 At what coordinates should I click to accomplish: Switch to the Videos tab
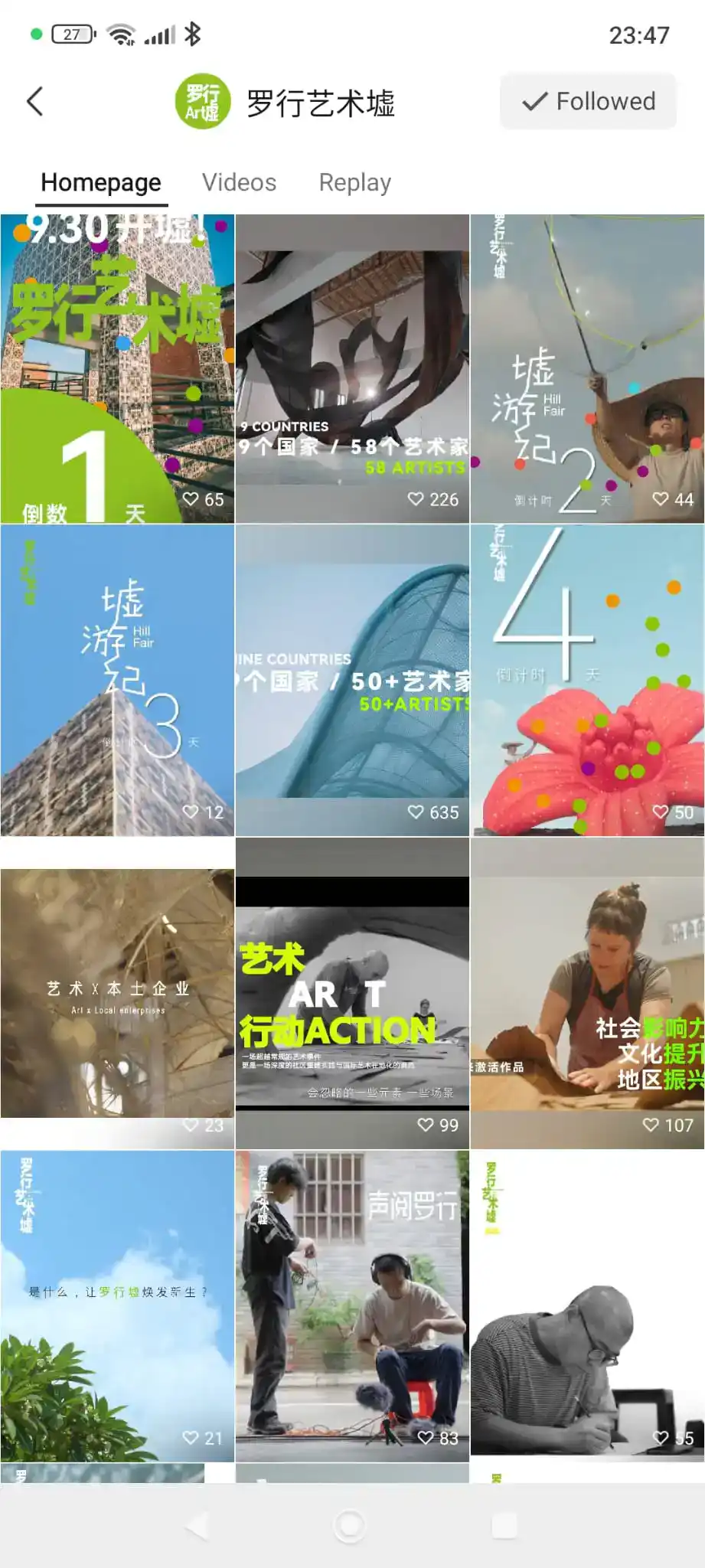[x=239, y=182]
